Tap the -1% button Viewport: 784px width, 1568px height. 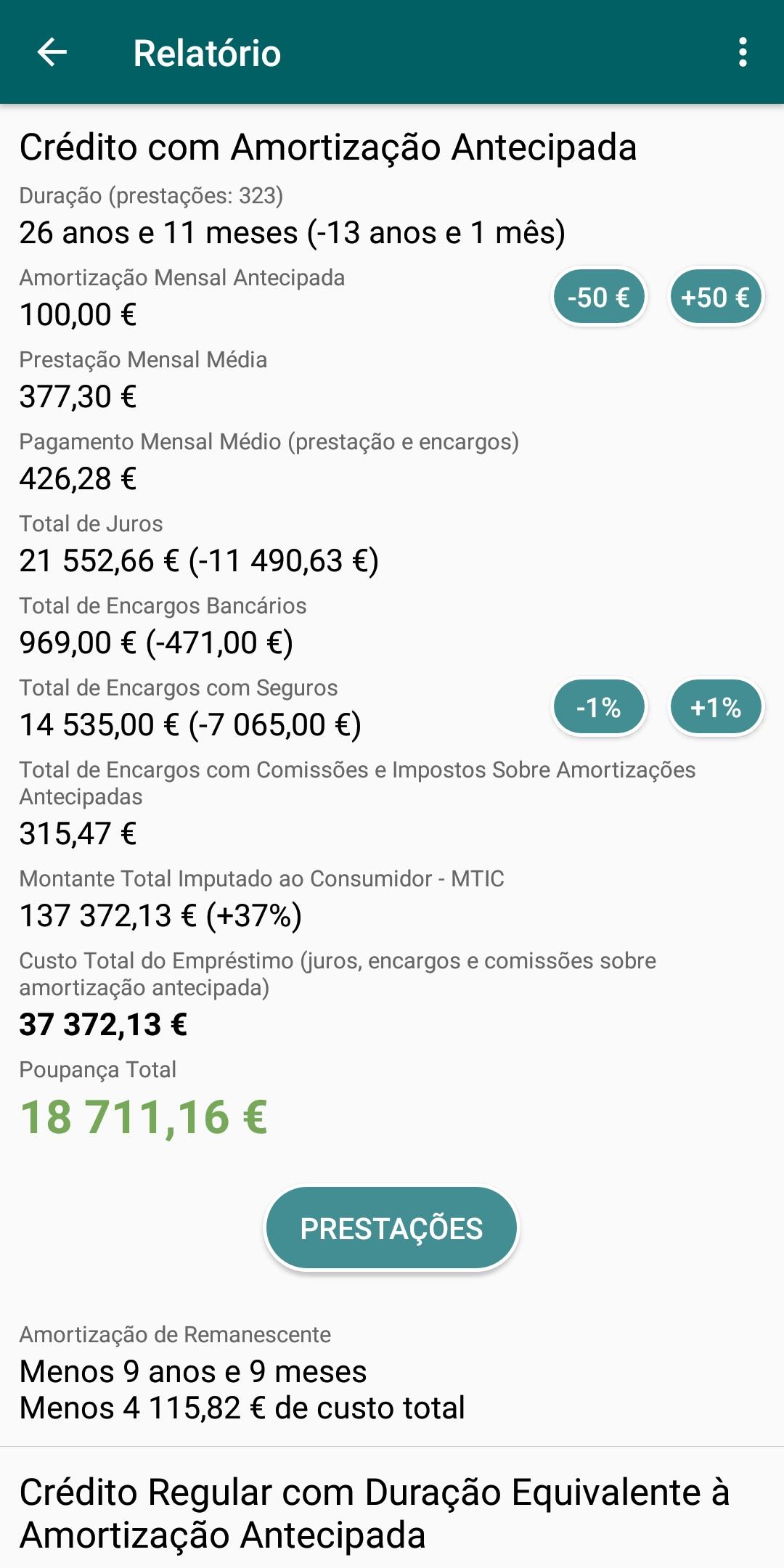tap(599, 707)
